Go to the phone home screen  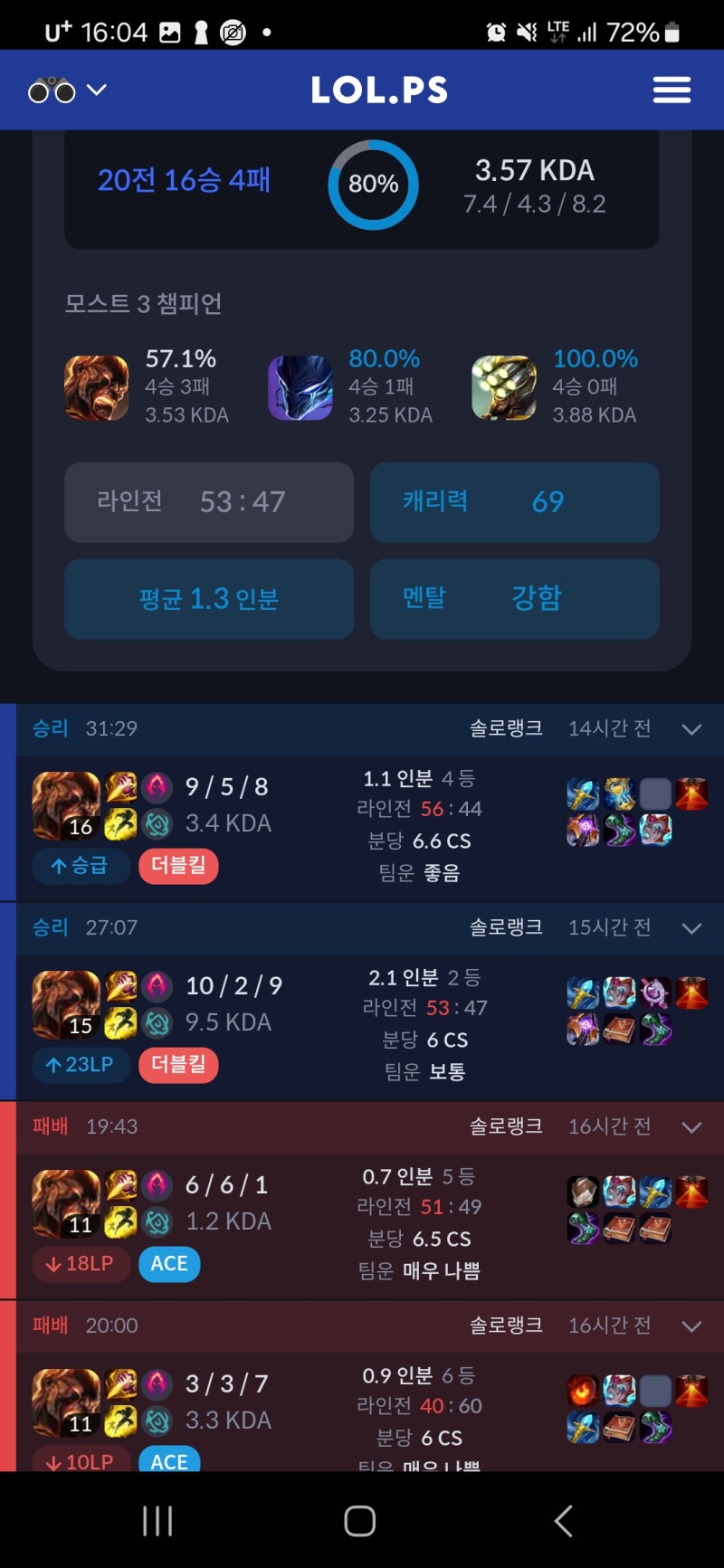tap(360, 1521)
